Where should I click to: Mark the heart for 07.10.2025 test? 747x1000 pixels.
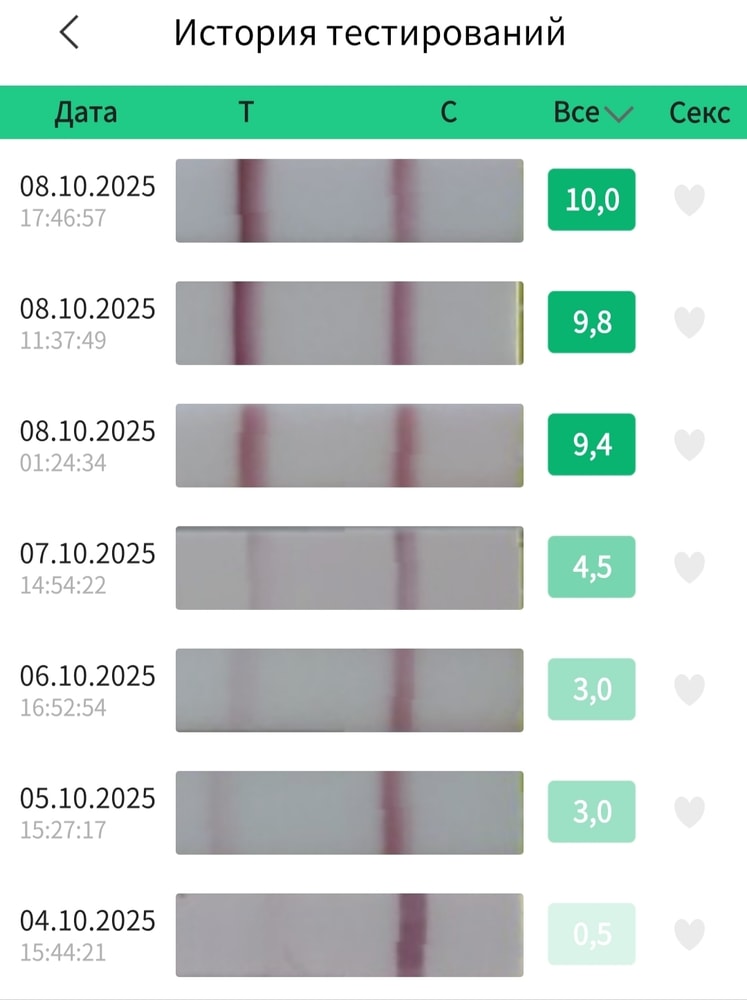[689, 567]
